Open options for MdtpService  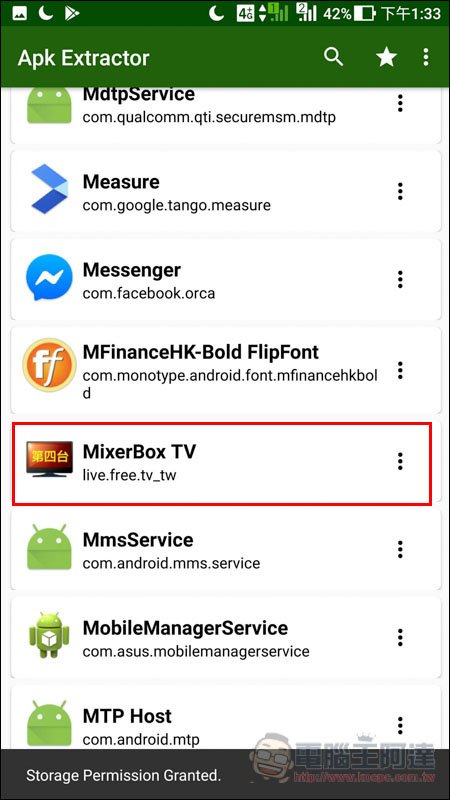pos(401,104)
